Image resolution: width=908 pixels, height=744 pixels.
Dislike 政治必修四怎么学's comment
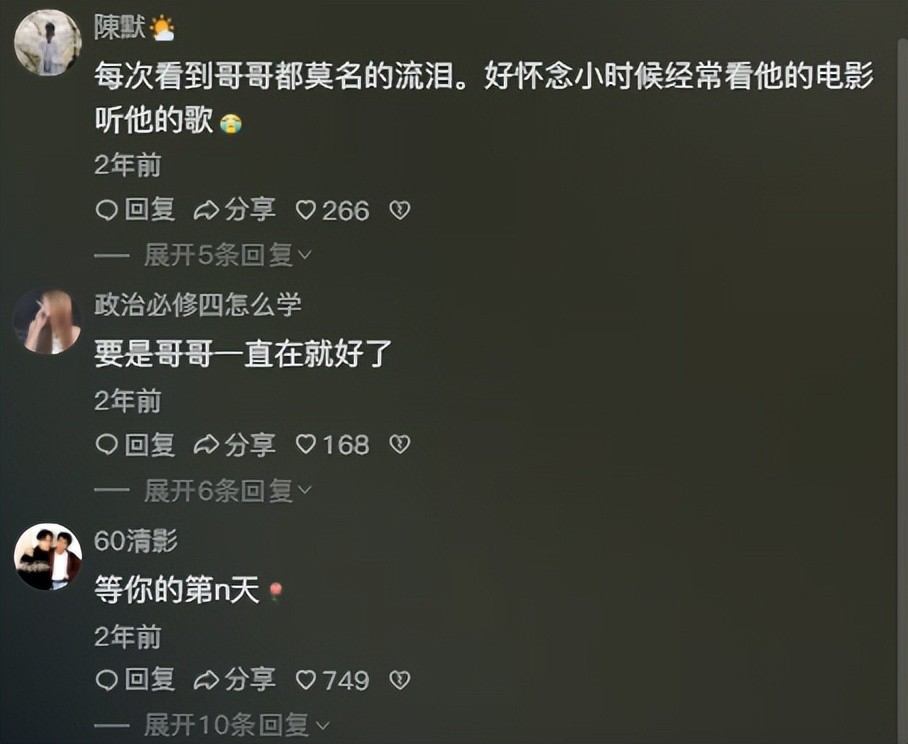[x=399, y=445]
